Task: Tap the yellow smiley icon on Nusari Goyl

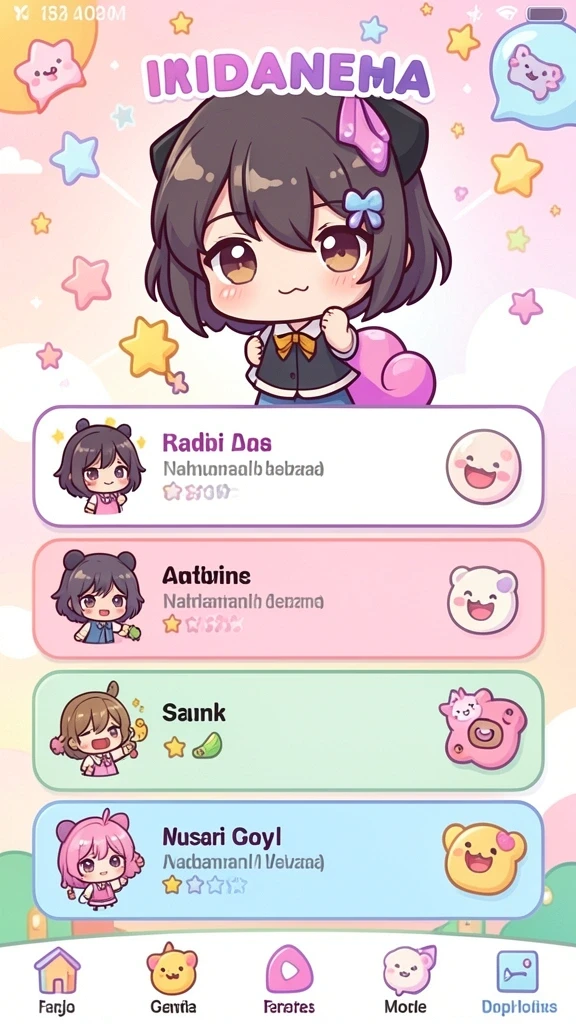Action: click(x=483, y=858)
